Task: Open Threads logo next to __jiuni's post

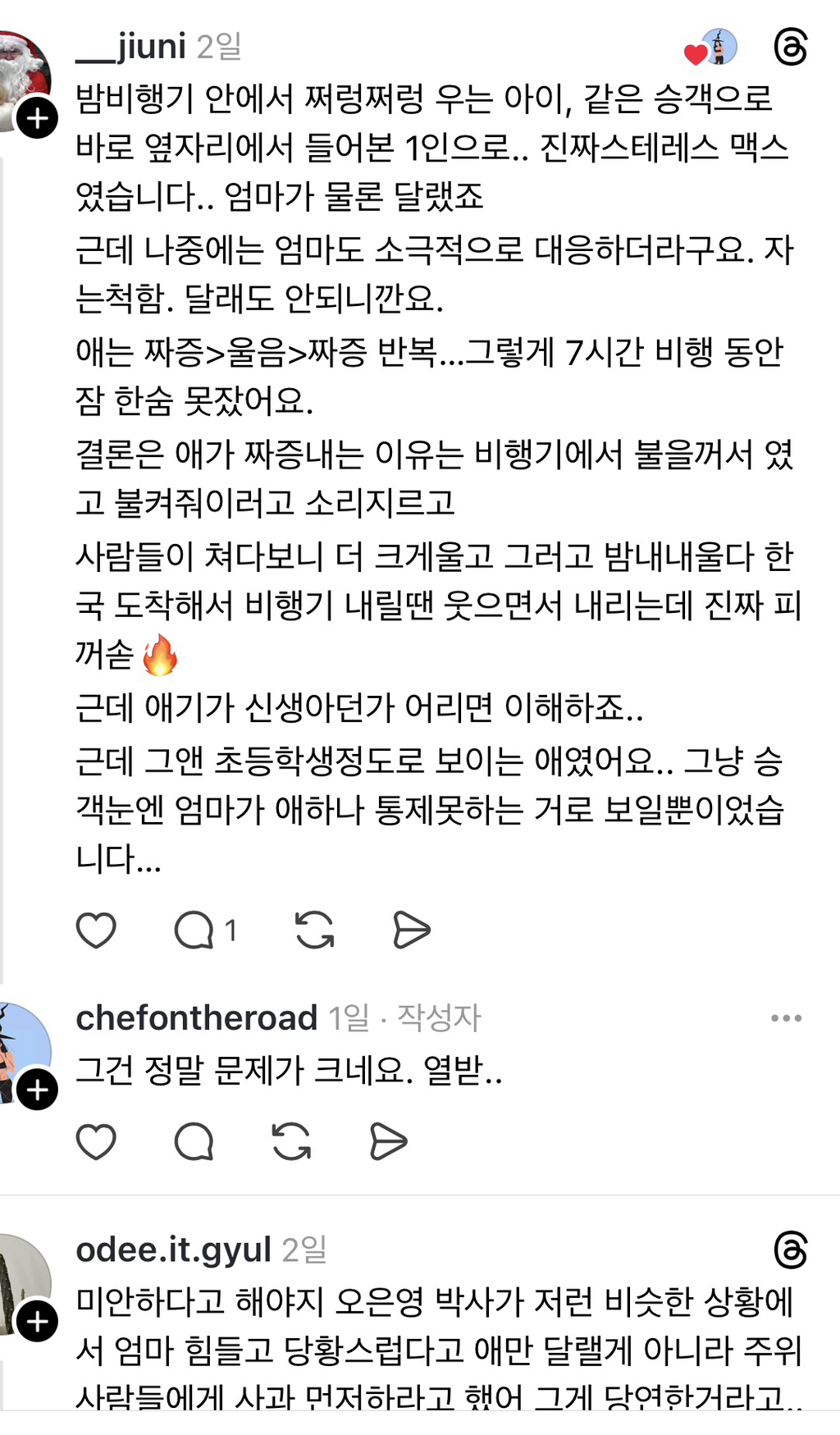Action: click(x=792, y=45)
